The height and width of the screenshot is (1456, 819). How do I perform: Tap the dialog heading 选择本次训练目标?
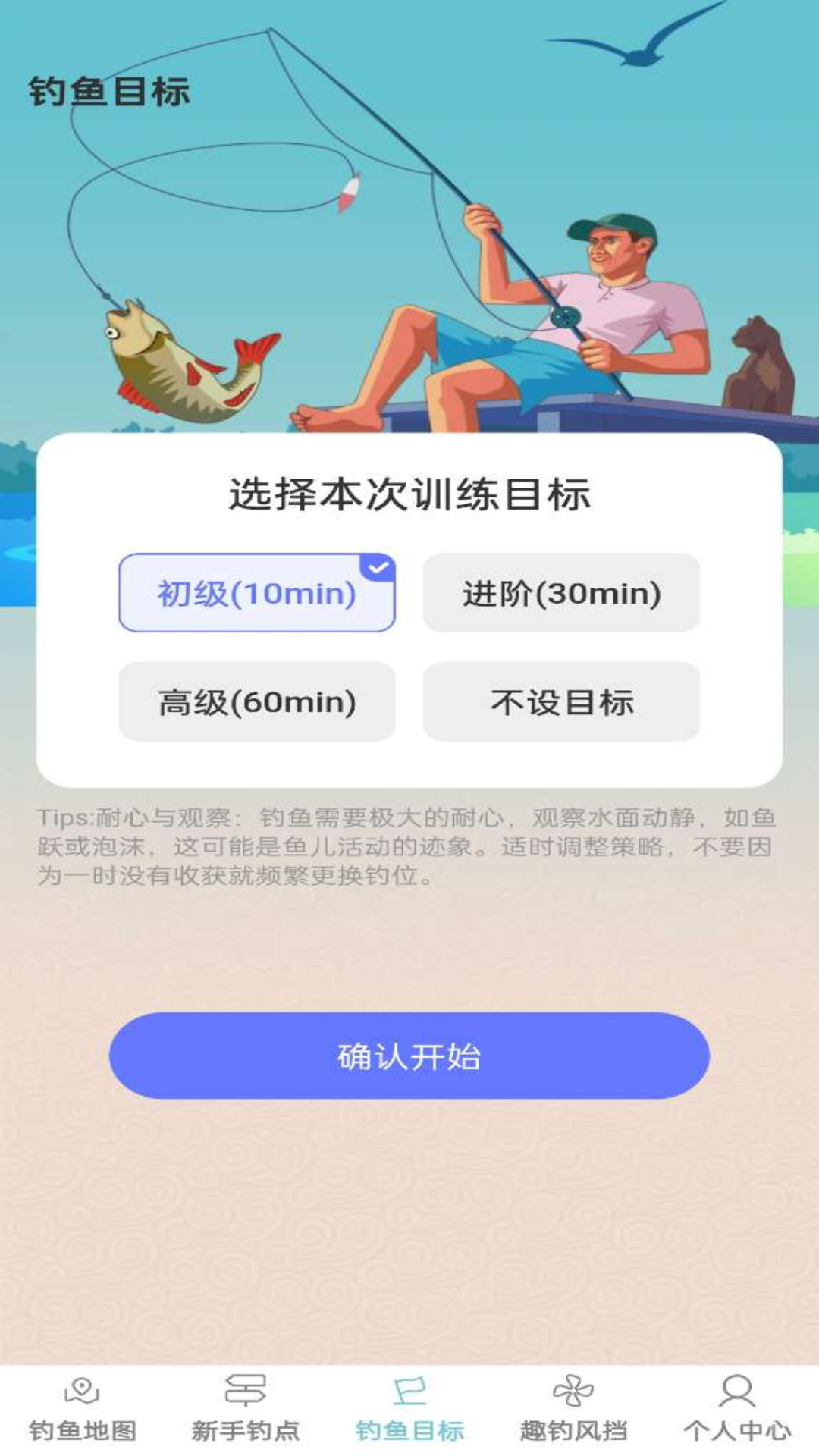(x=409, y=493)
